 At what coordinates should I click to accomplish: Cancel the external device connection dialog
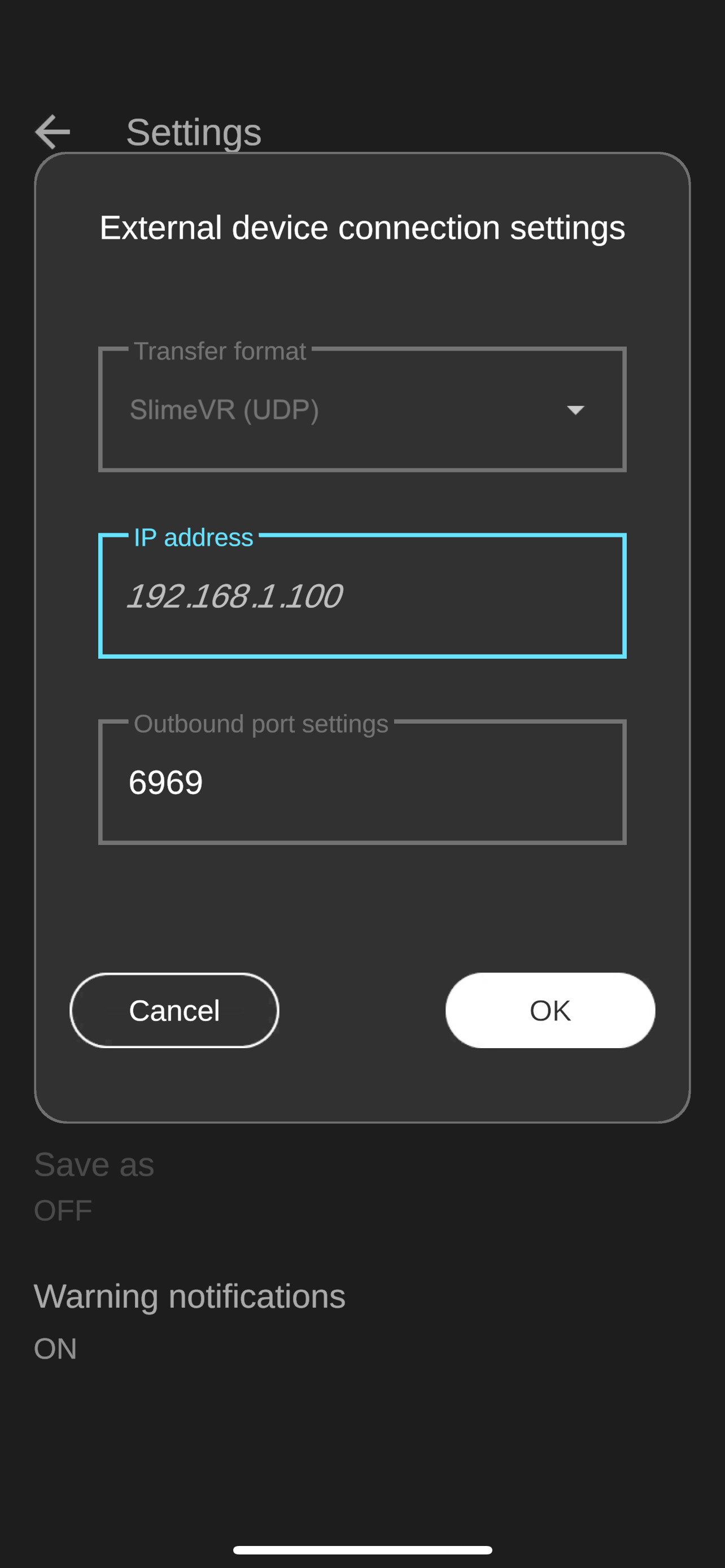pos(174,1010)
